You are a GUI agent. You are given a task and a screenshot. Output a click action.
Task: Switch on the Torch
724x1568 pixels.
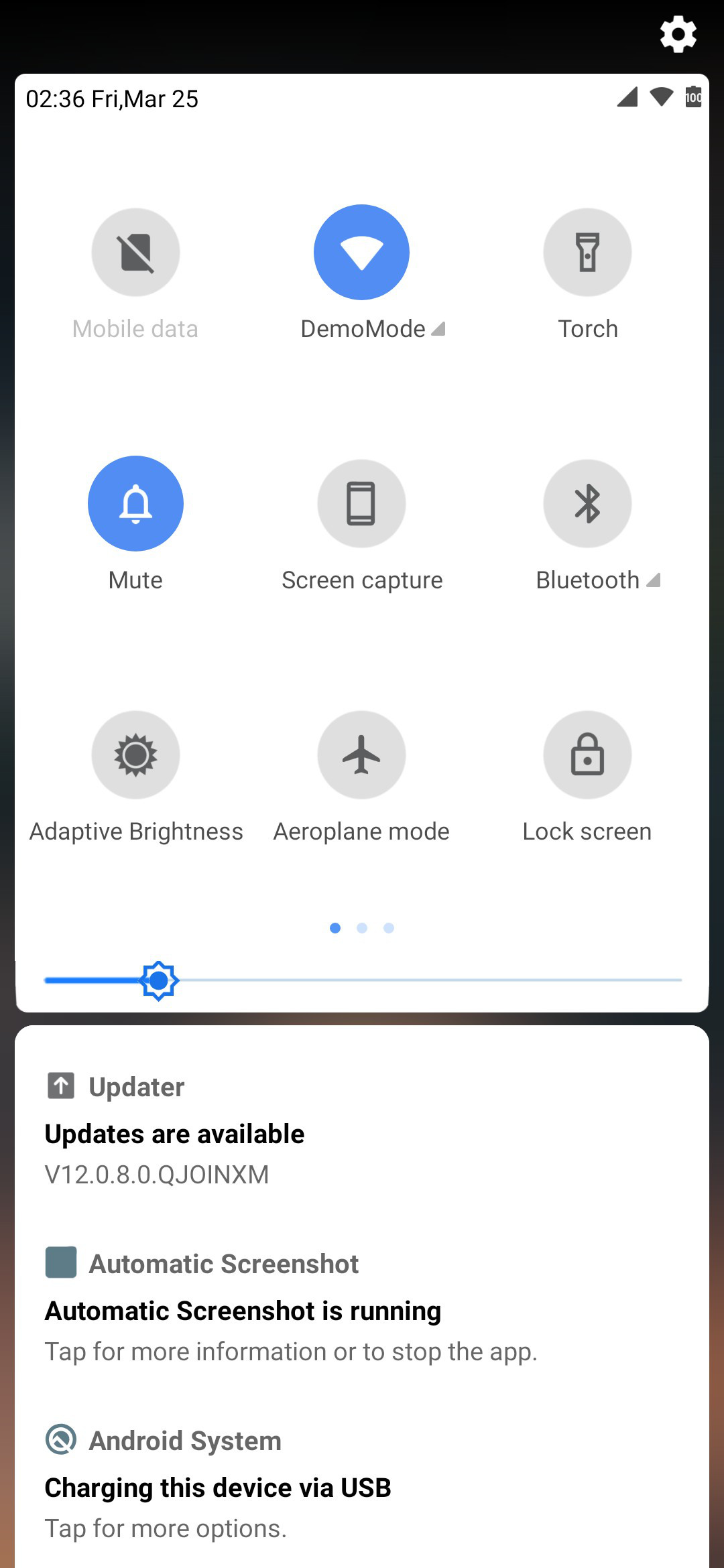click(587, 252)
